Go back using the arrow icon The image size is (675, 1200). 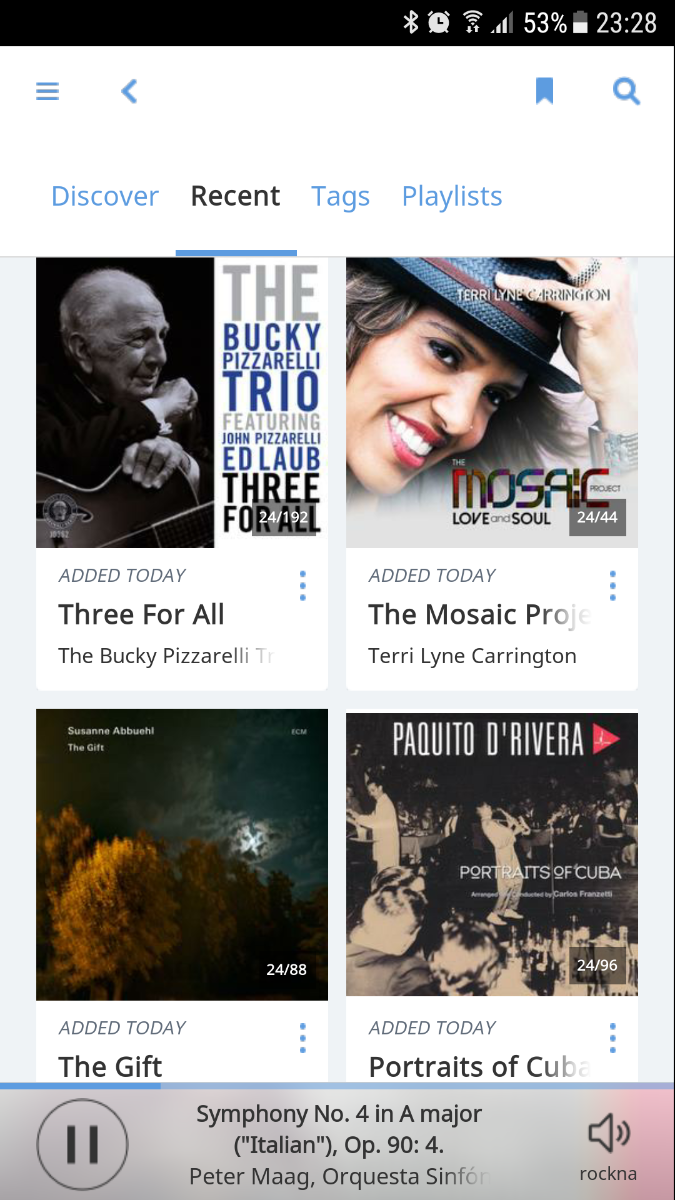[x=129, y=92]
